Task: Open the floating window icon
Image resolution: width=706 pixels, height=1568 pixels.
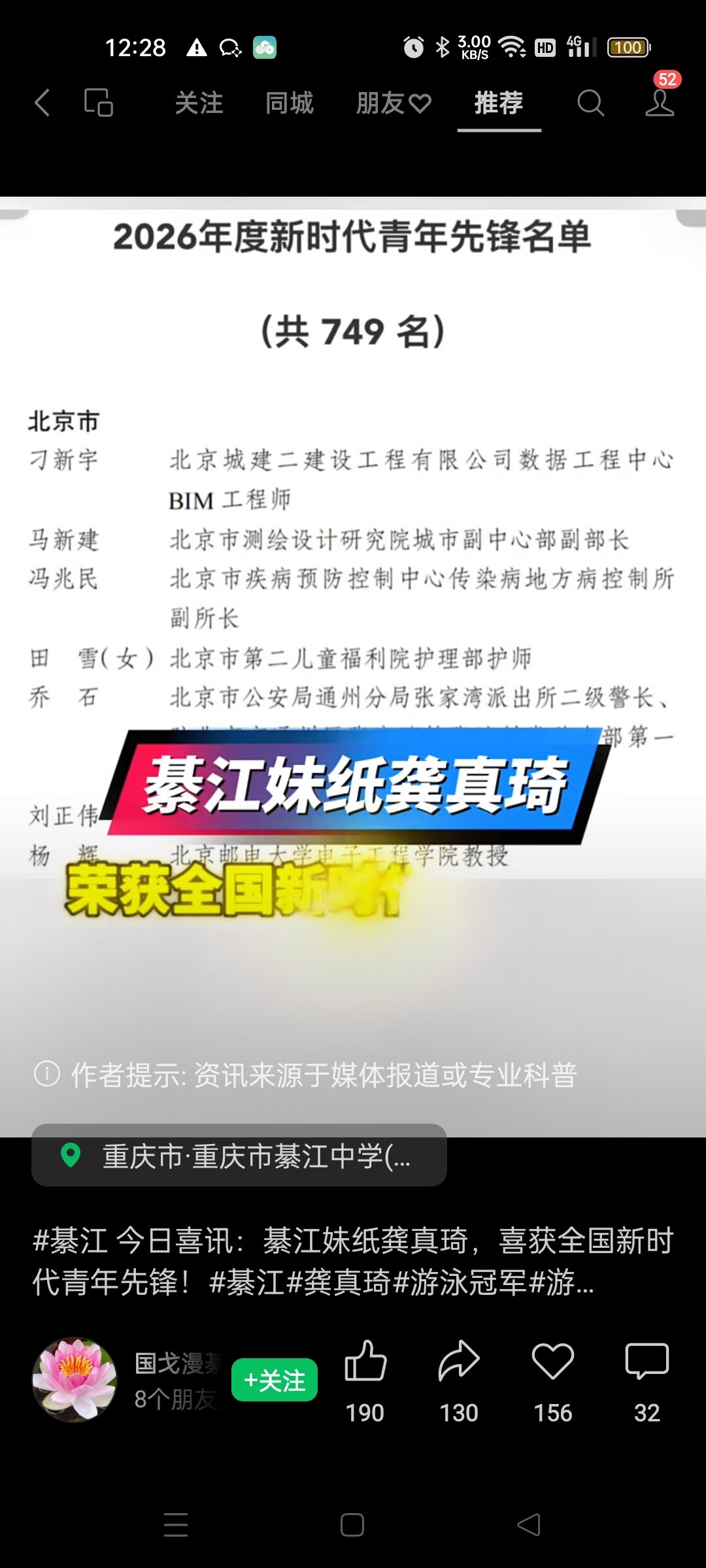Action: click(99, 103)
